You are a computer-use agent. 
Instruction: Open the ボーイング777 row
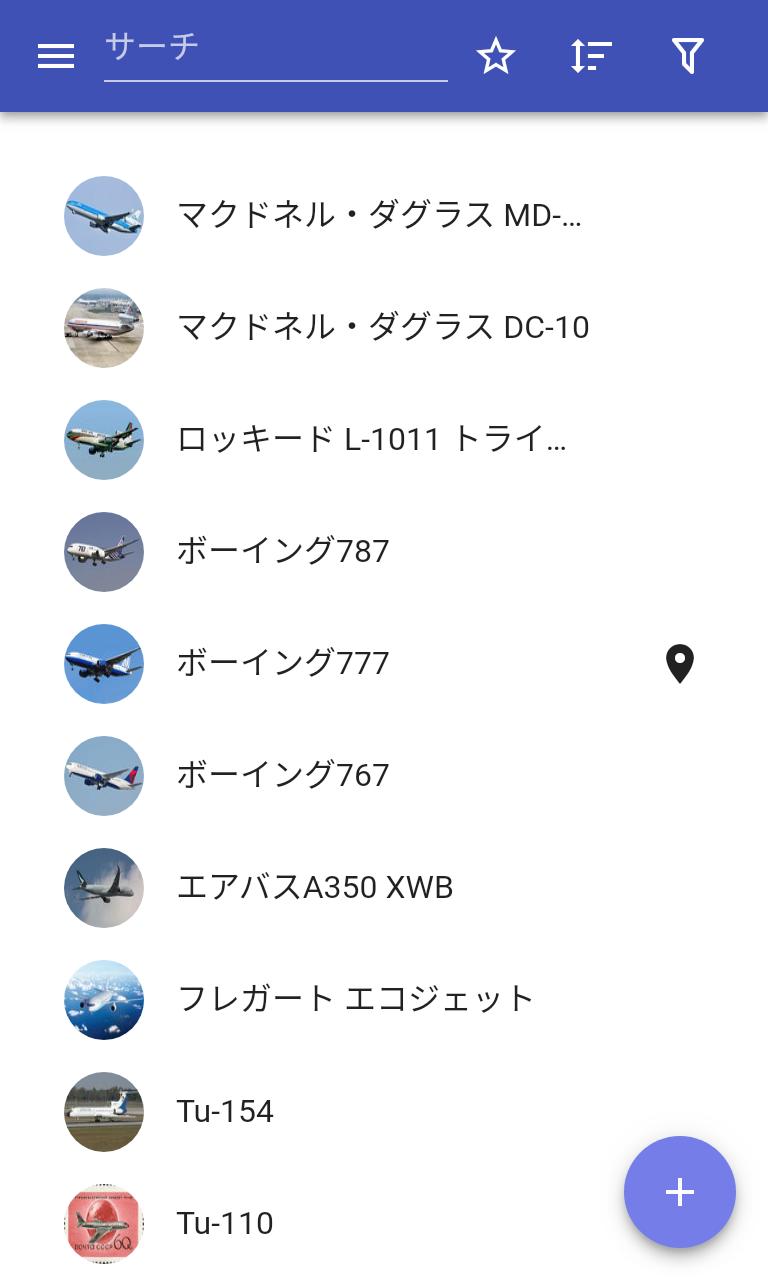point(384,664)
